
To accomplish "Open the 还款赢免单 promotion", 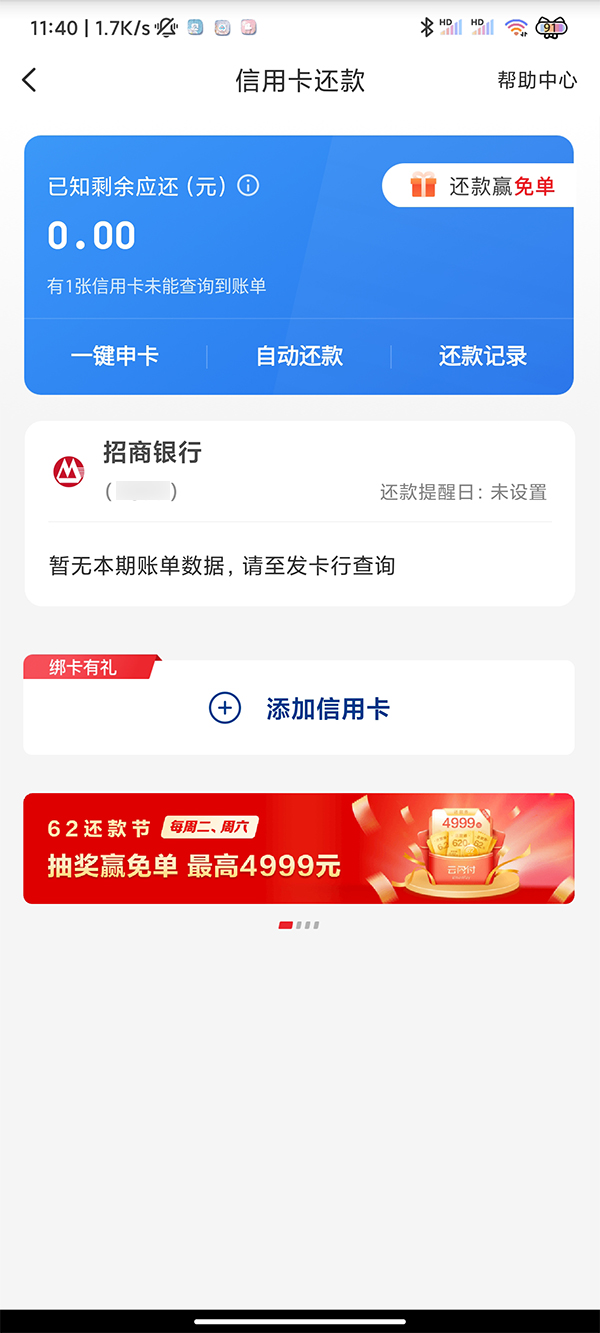I will (x=480, y=186).
